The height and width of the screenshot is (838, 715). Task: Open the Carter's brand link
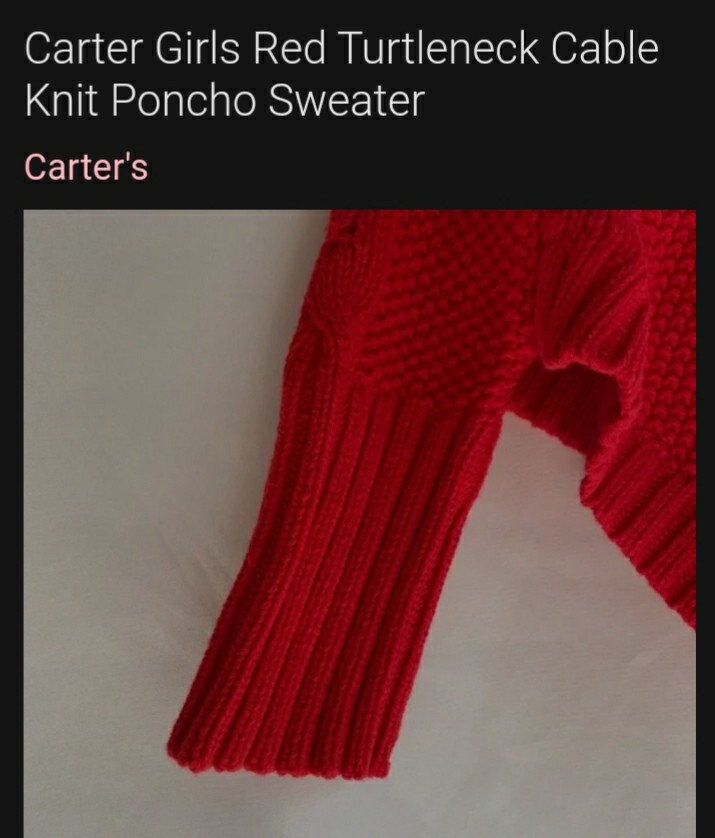pos(86,167)
